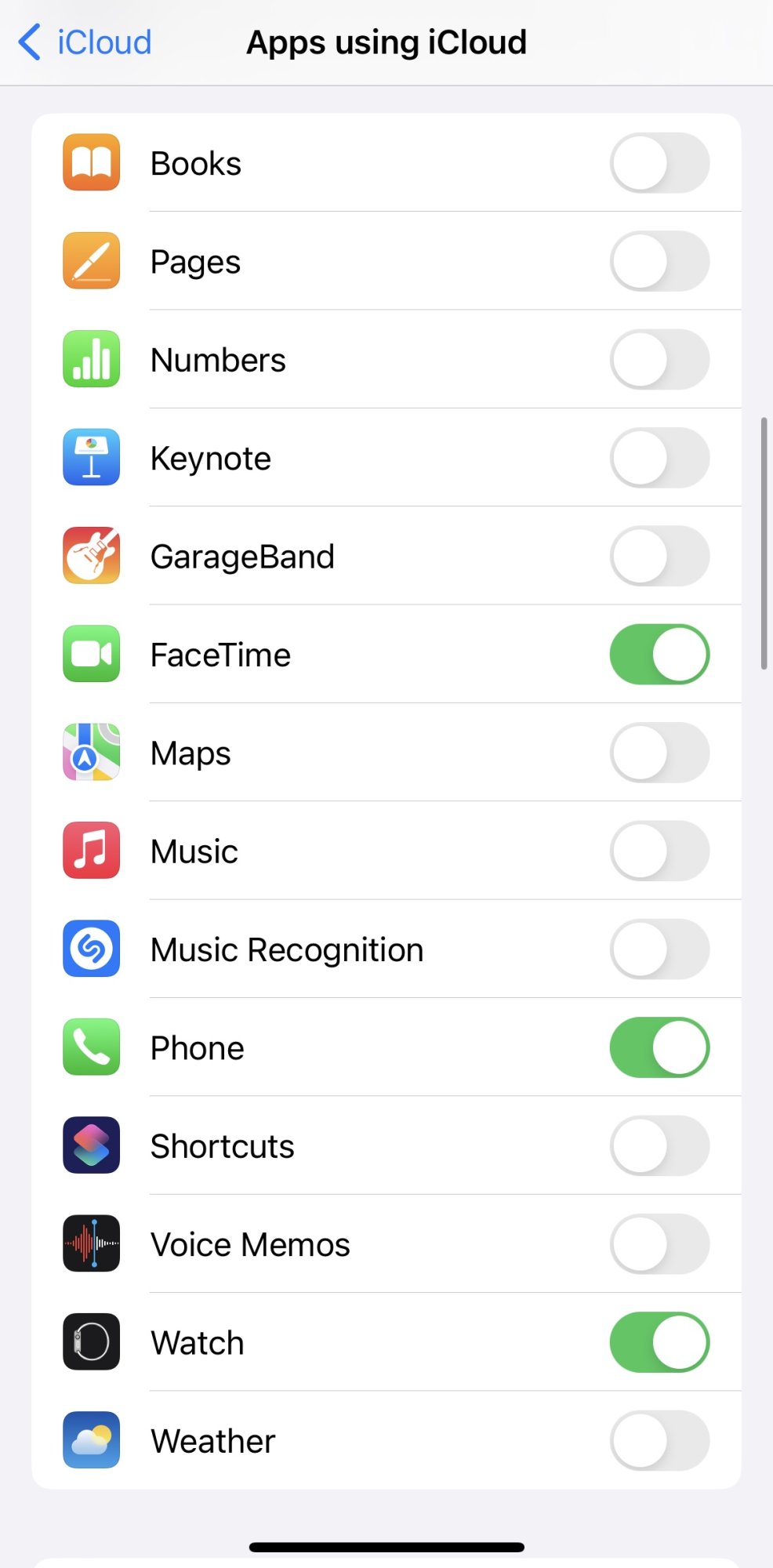Enable iCloud for Maps
Screen dimensions: 773x1568
click(659, 753)
